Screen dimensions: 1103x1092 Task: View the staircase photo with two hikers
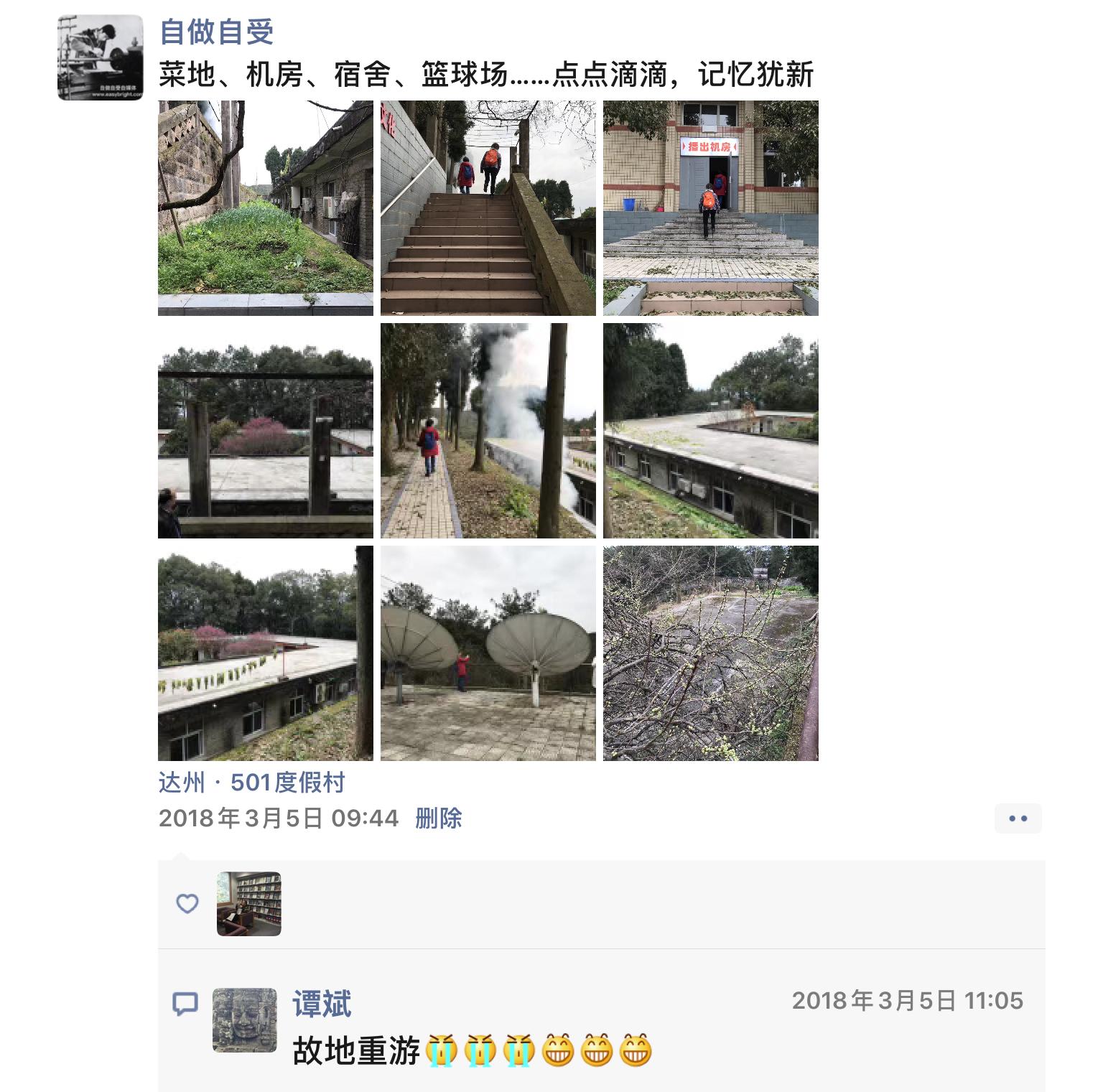click(x=488, y=208)
